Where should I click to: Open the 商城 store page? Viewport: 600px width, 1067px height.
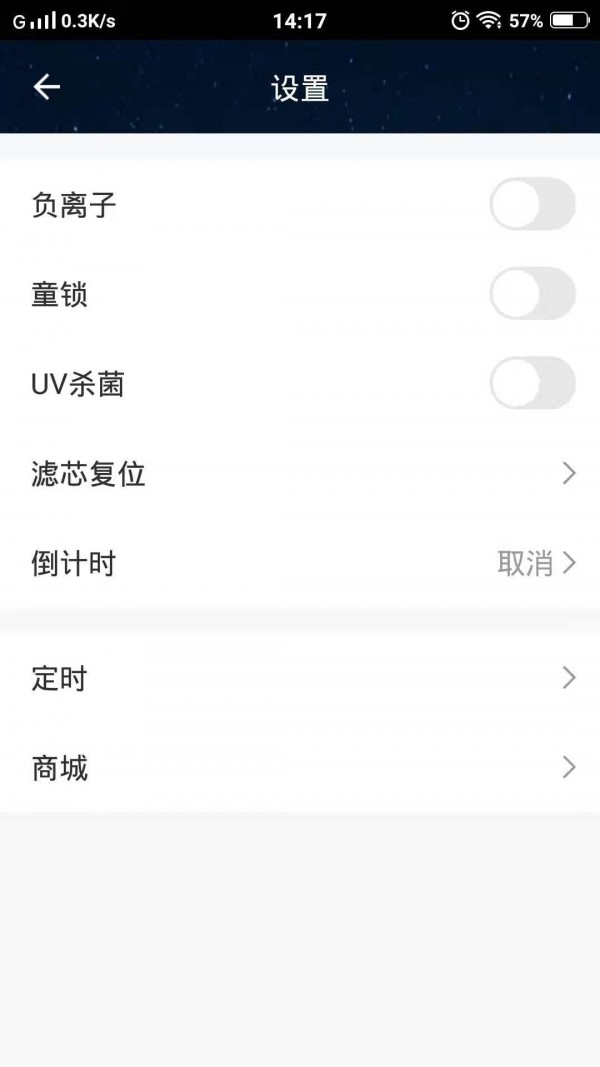coord(300,768)
